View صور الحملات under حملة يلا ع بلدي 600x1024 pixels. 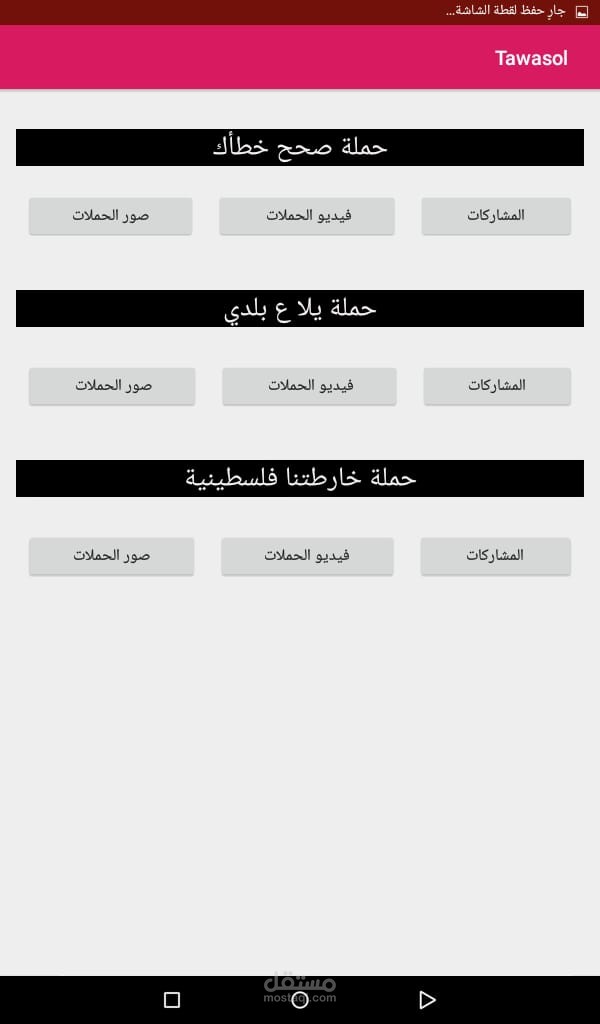click(112, 386)
